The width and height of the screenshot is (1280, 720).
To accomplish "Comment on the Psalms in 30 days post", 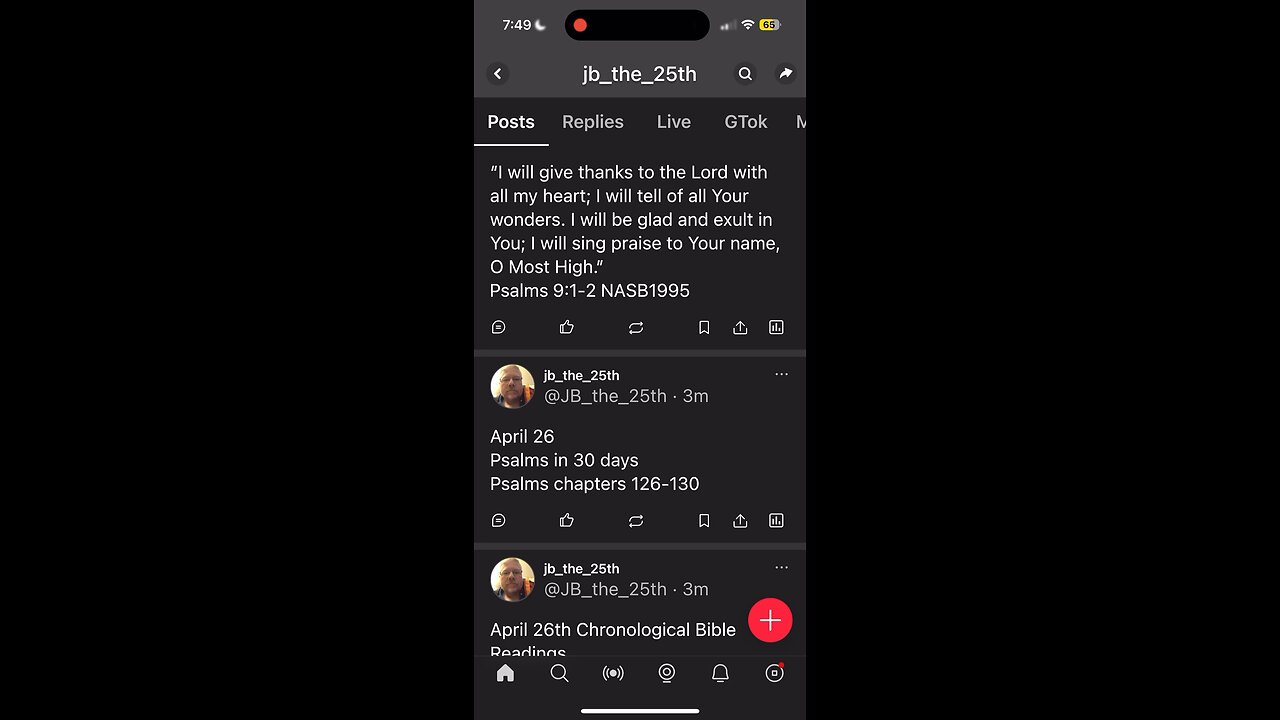I will tap(499, 521).
